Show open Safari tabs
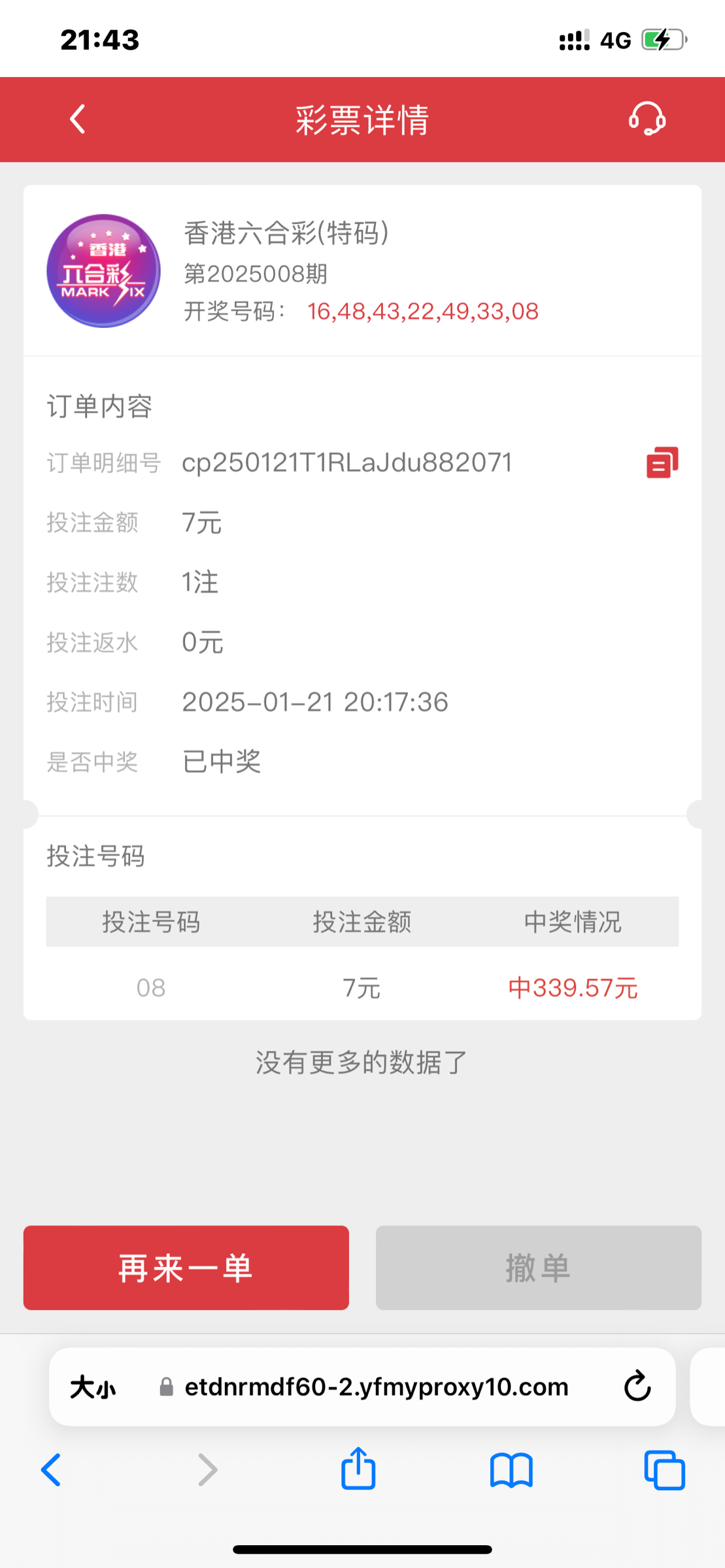725x1568 pixels. click(664, 1470)
